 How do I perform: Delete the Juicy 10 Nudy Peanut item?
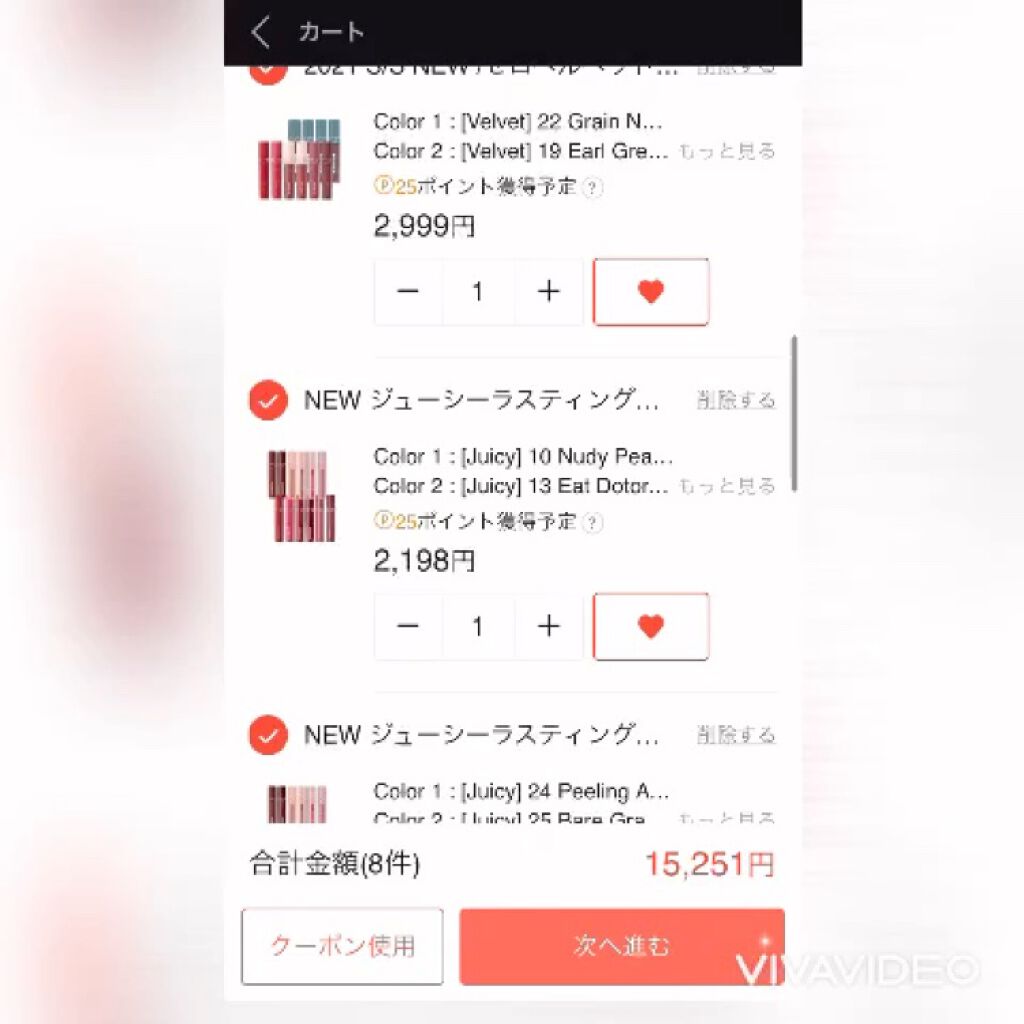coord(736,400)
